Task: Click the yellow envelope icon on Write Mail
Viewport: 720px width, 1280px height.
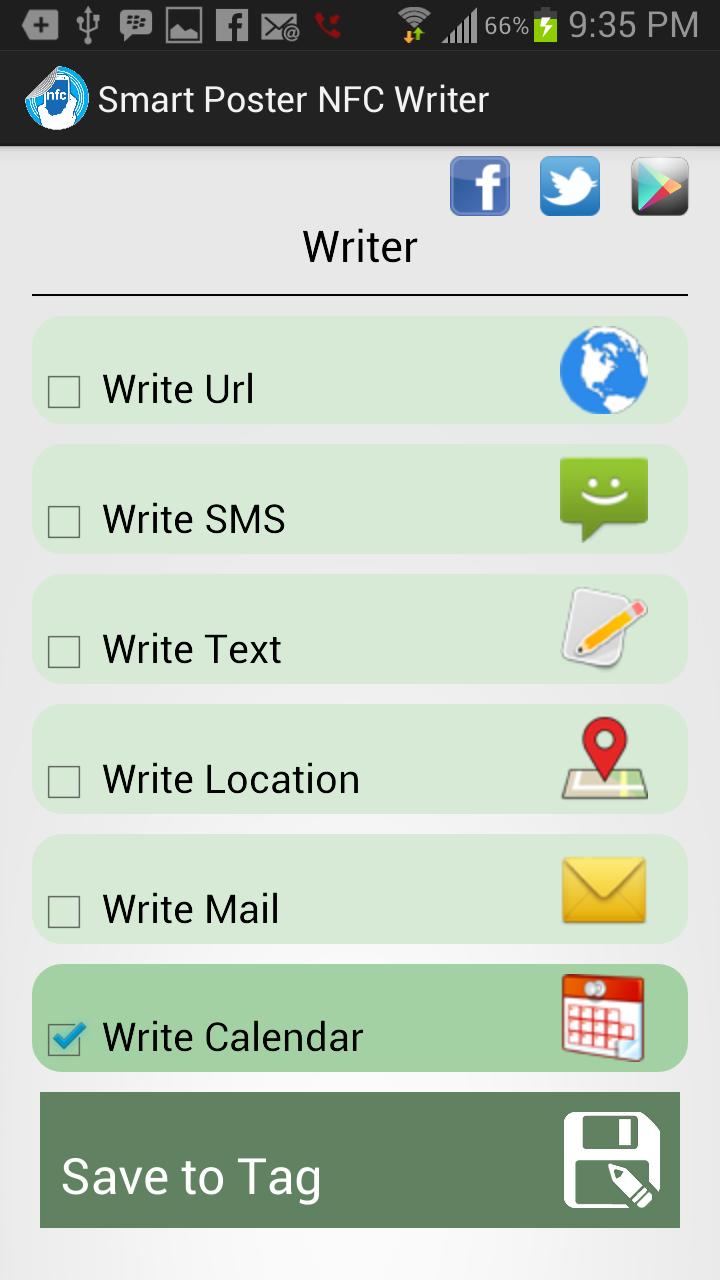Action: click(x=603, y=889)
